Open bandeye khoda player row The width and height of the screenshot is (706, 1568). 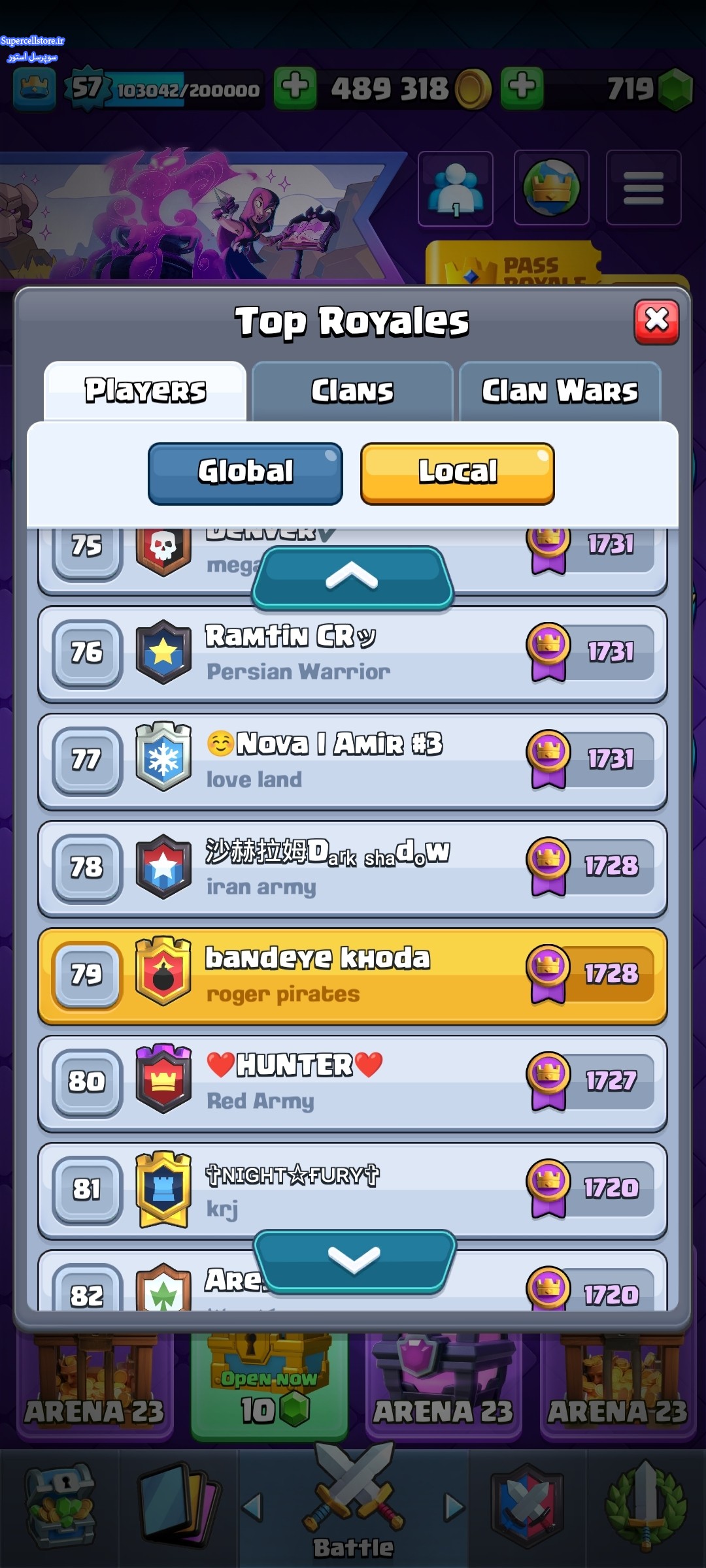coord(352,976)
